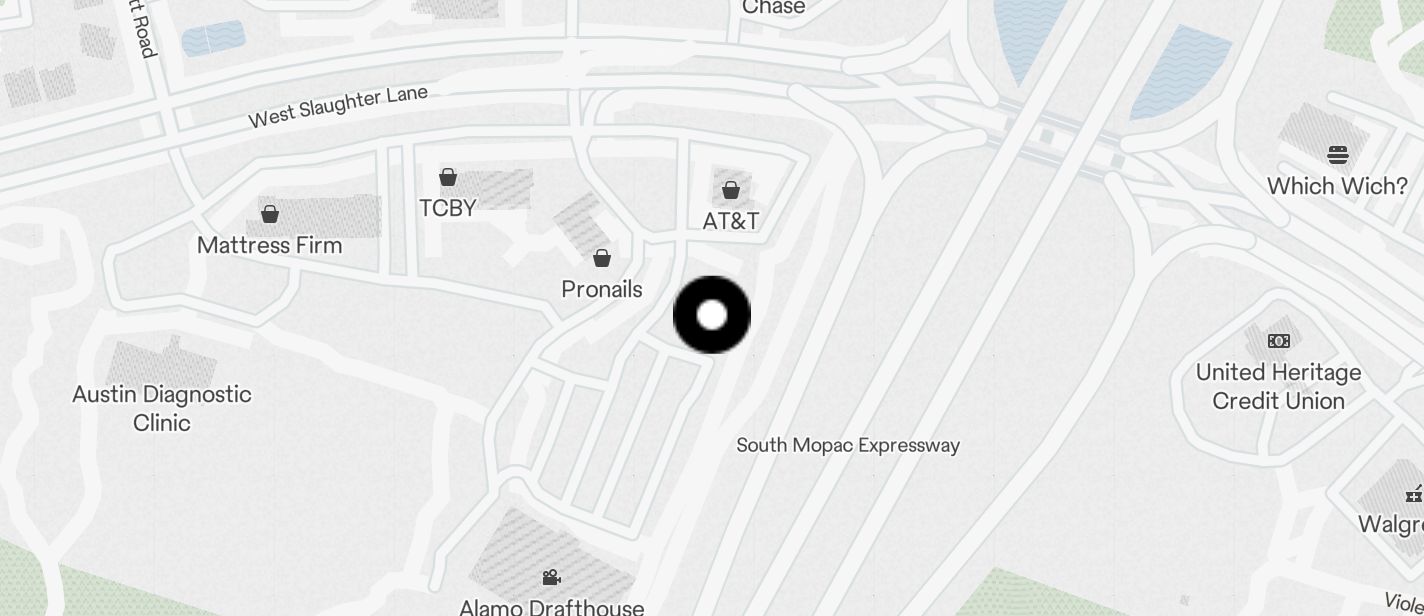1424x616 pixels.
Task: Select the TCBY shop marker
Action: 448,178
